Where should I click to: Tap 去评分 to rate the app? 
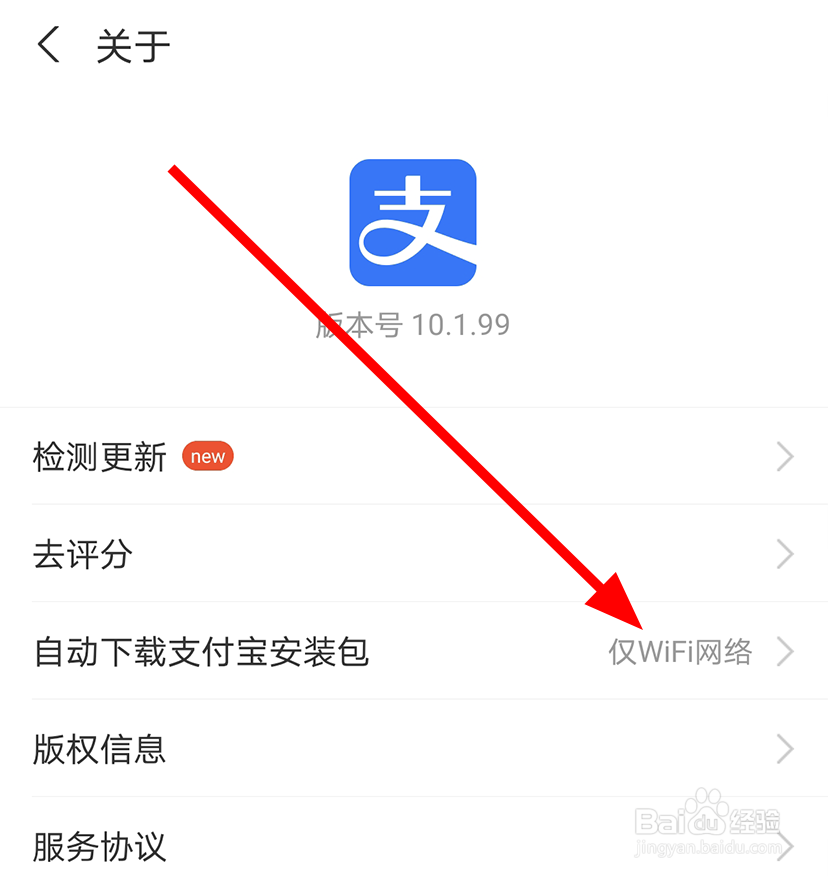pos(83,555)
